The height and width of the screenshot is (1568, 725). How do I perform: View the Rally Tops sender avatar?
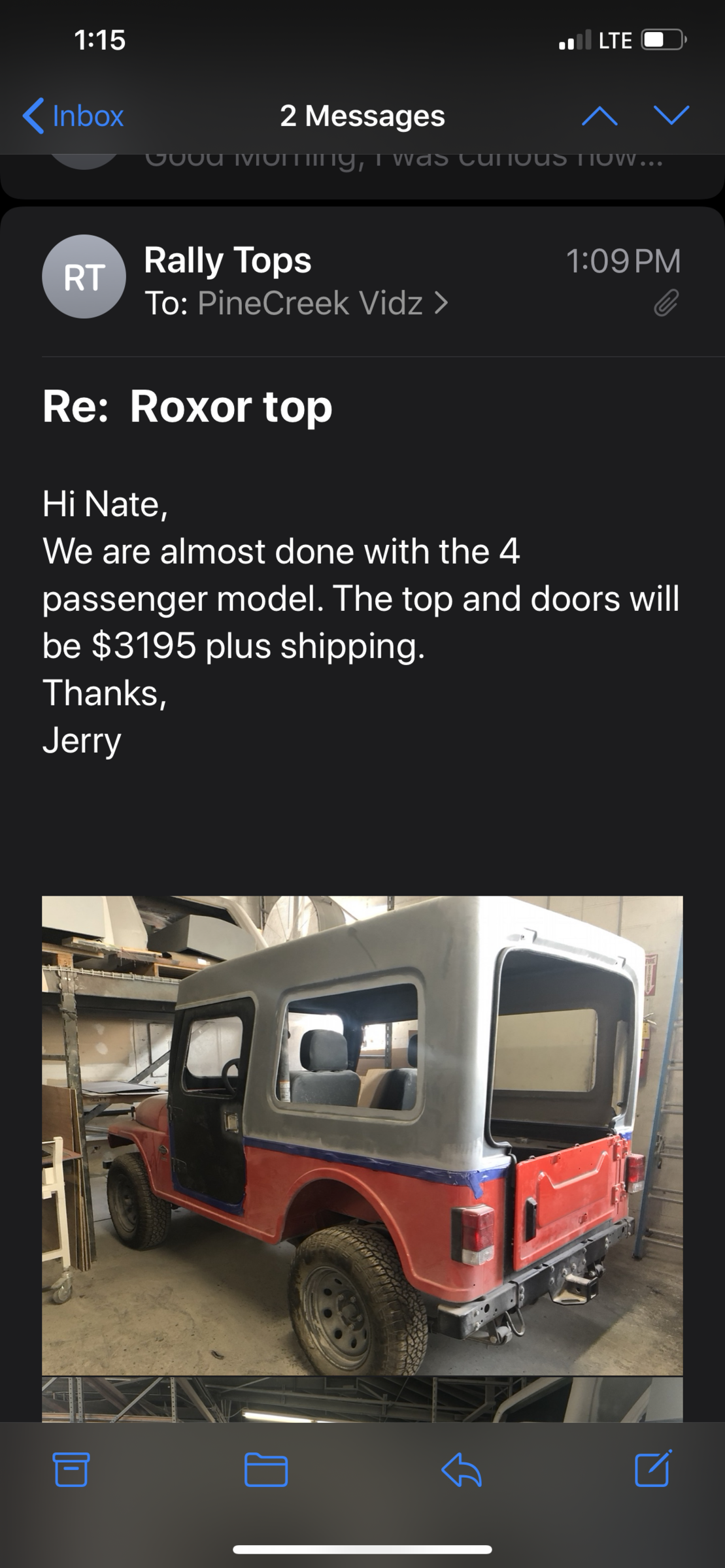coord(84,277)
